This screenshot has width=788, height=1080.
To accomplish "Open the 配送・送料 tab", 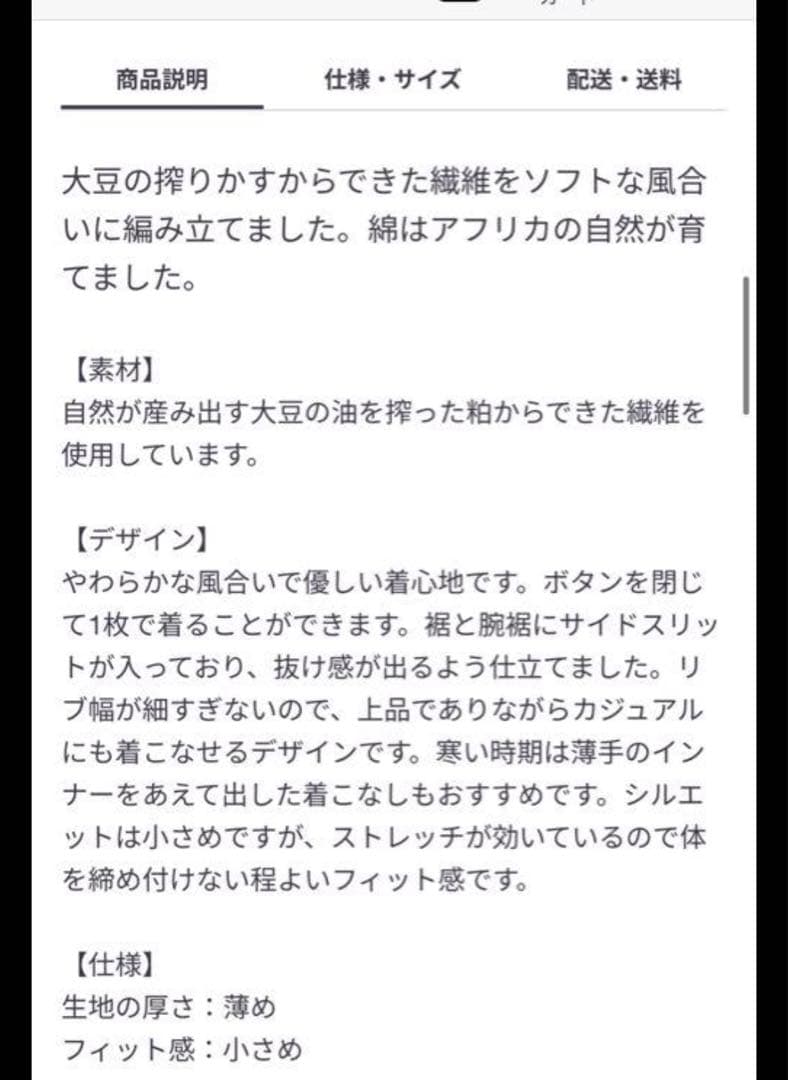I will pos(624,80).
